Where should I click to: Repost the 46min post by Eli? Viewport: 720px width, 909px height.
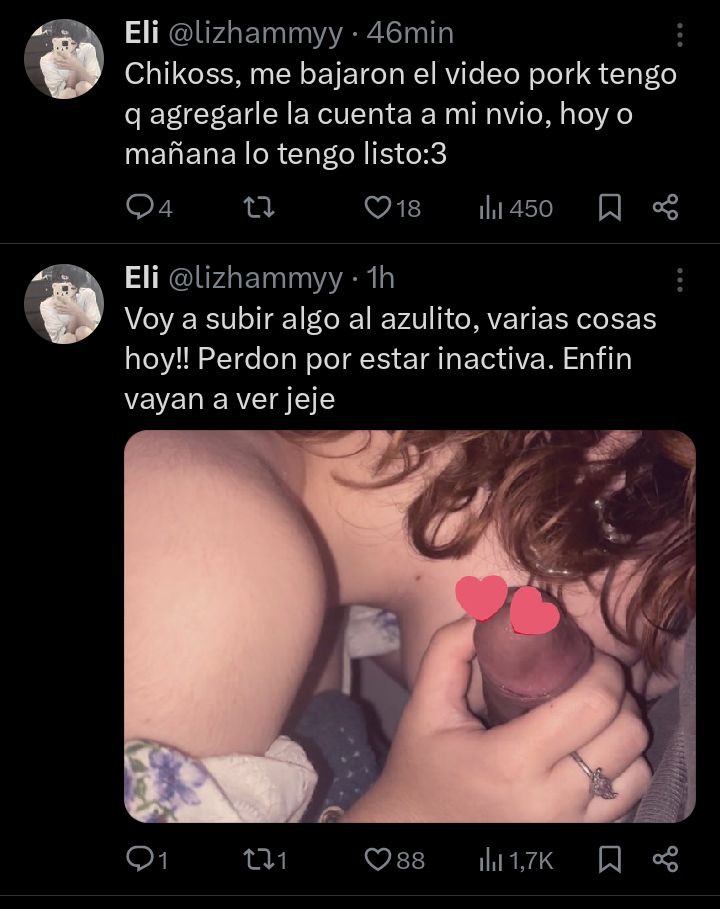click(259, 208)
